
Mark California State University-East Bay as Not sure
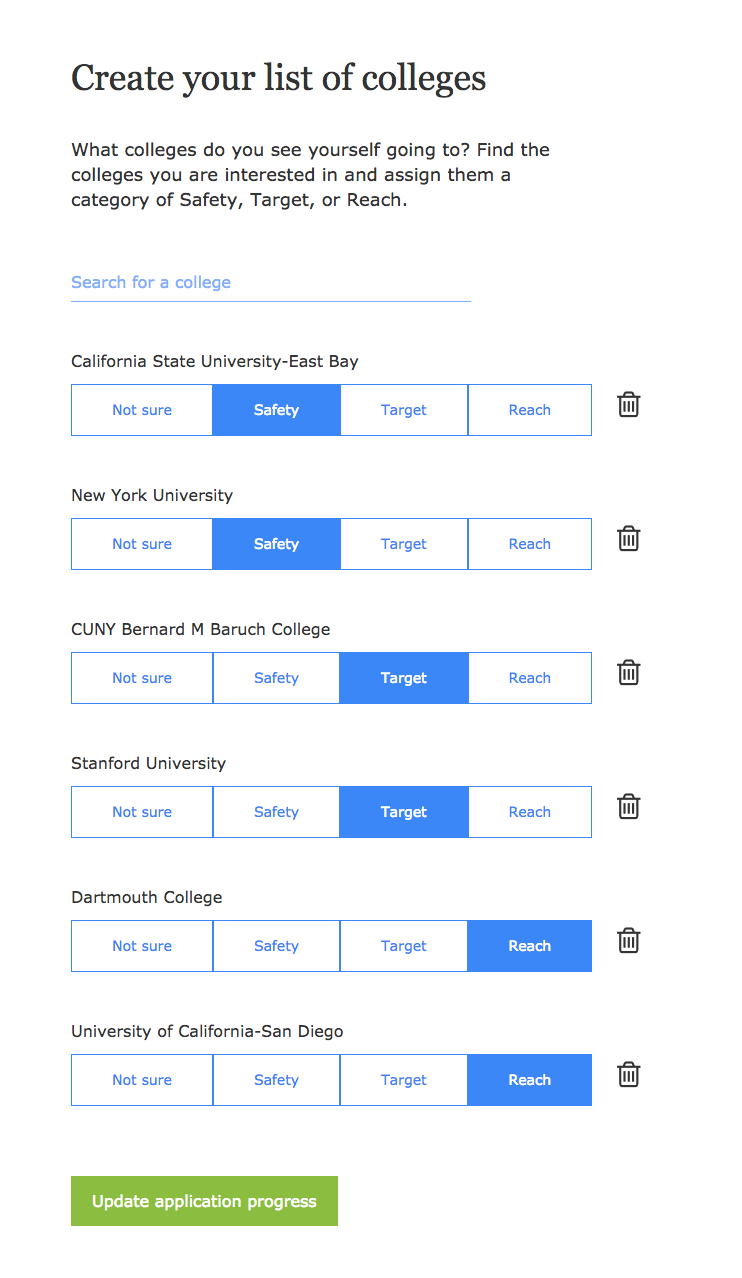(x=142, y=410)
